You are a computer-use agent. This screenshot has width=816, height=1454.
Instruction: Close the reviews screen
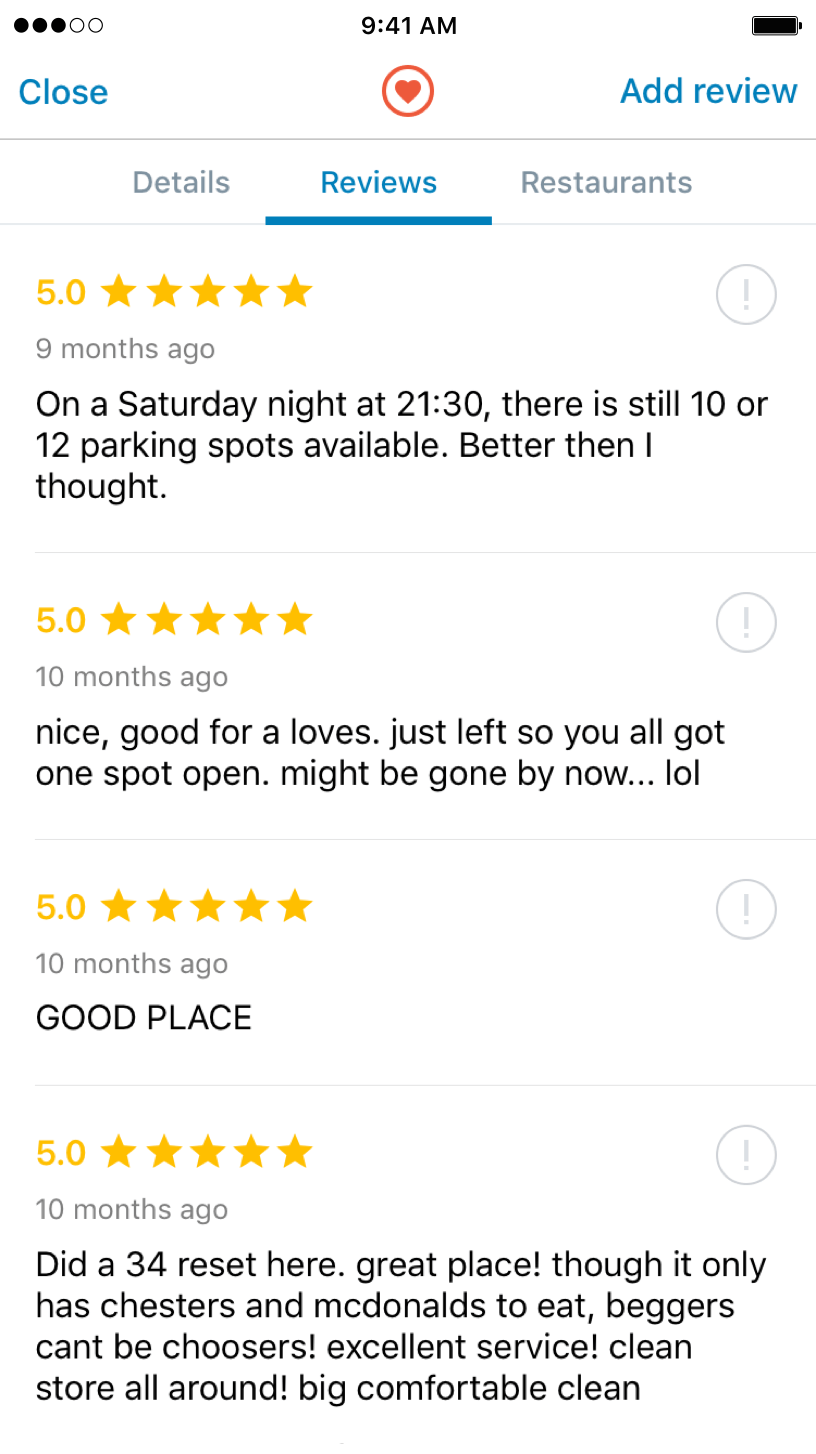click(x=63, y=92)
